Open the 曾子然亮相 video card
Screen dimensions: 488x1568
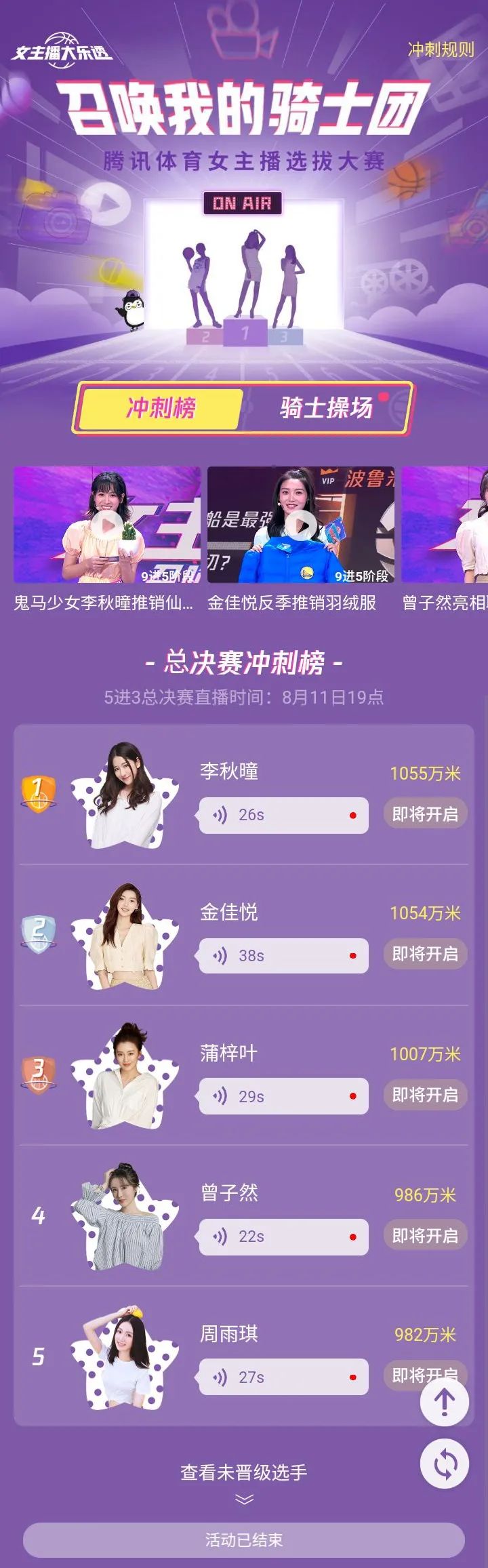[x=445, y=525]
